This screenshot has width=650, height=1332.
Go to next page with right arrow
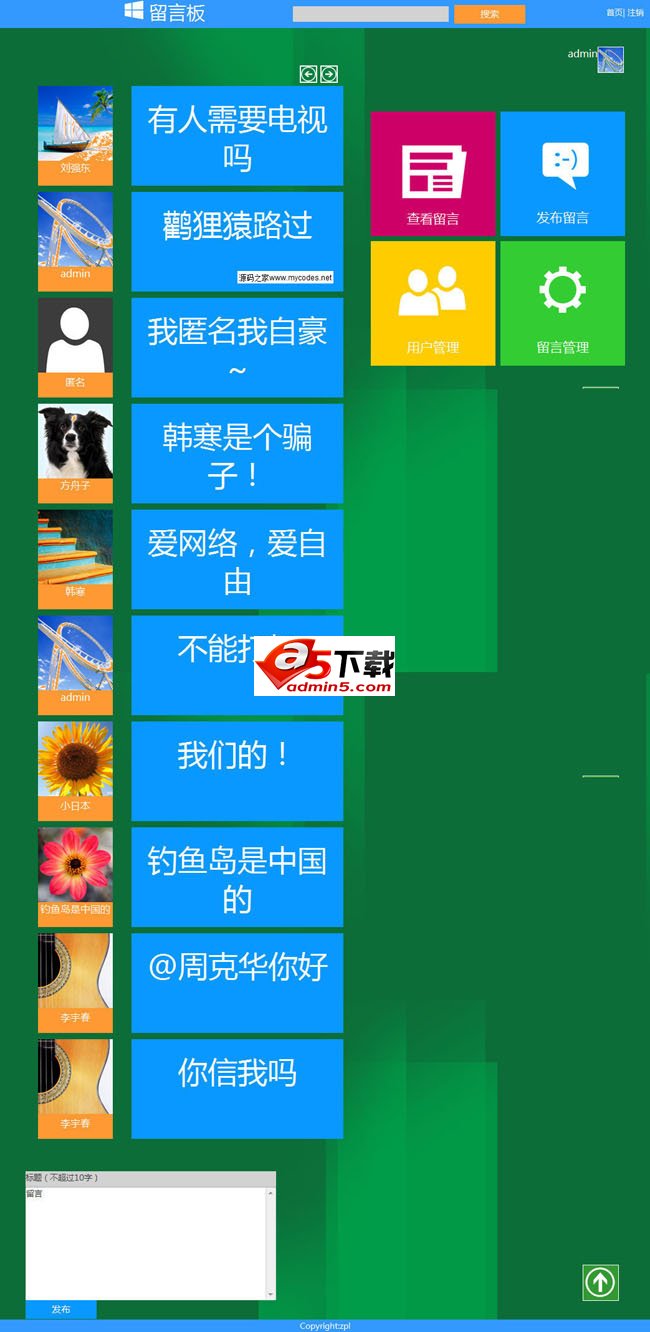328,74
